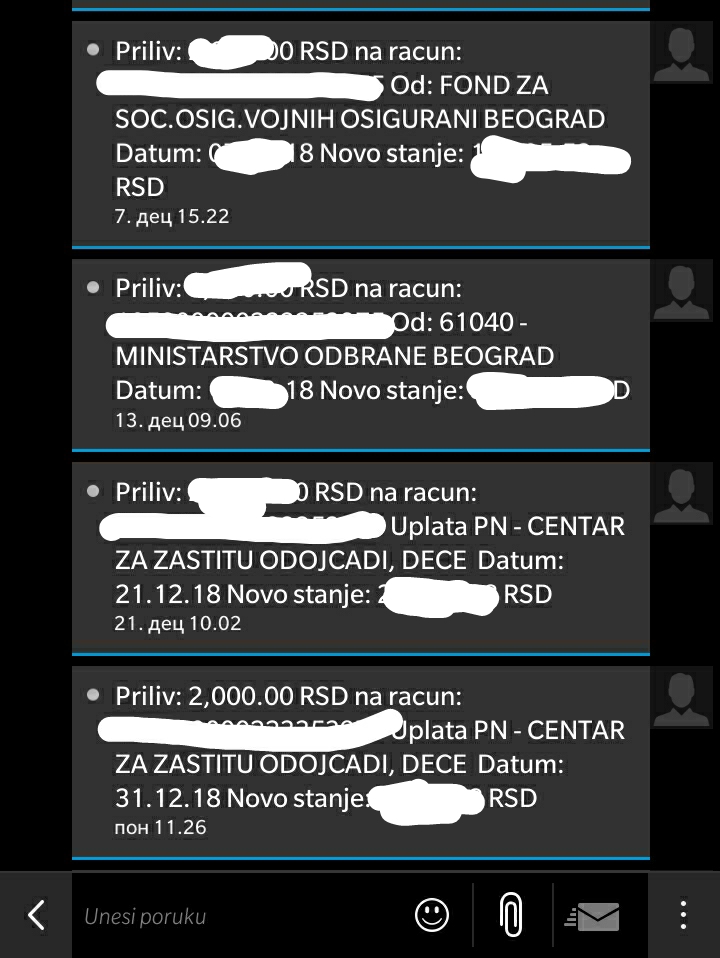Click the bullet marker of the 13. дец message
720x958 pixels.
[x=93, y=286]
